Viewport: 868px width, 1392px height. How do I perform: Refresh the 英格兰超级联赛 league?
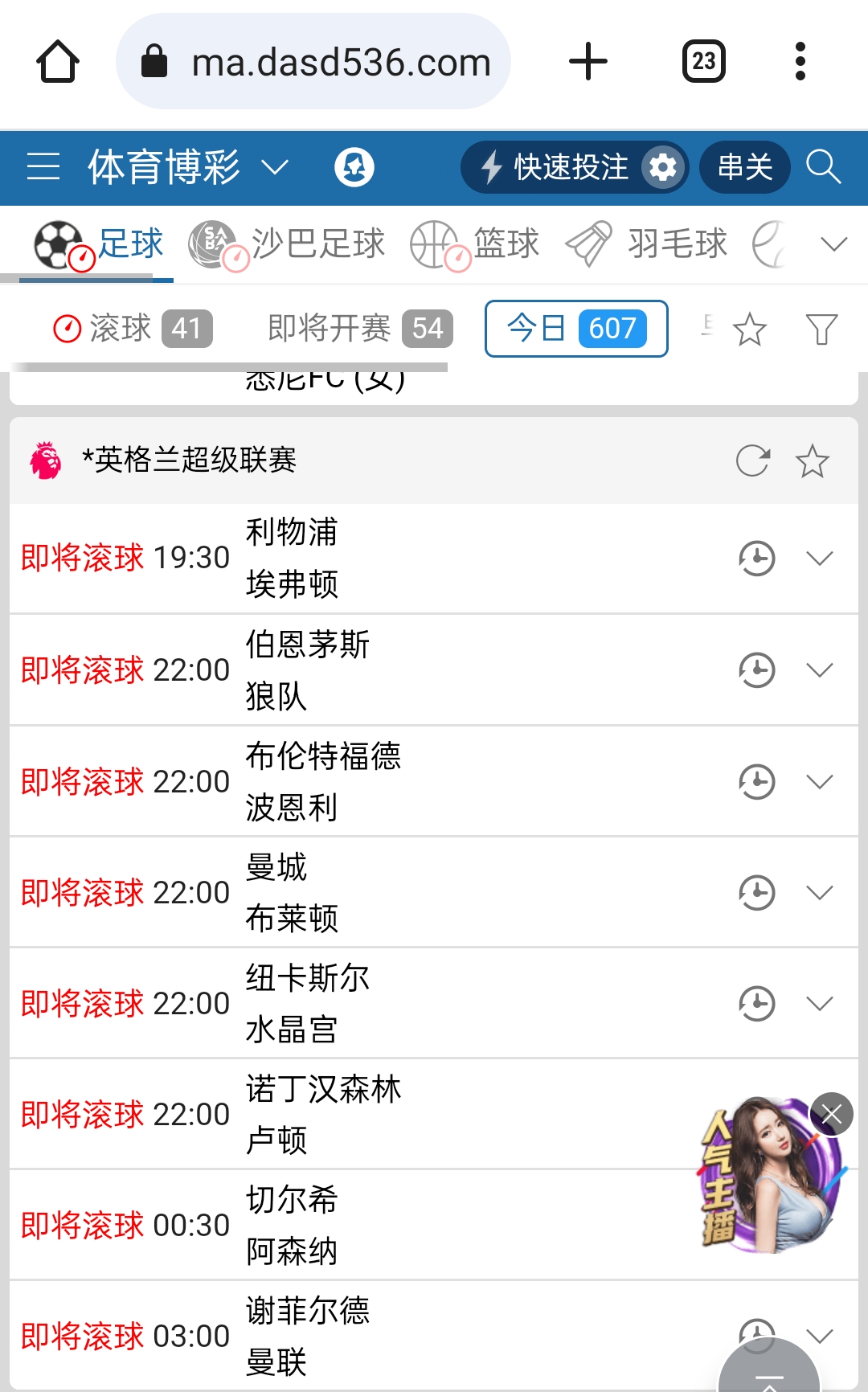(x=753, y=461)
